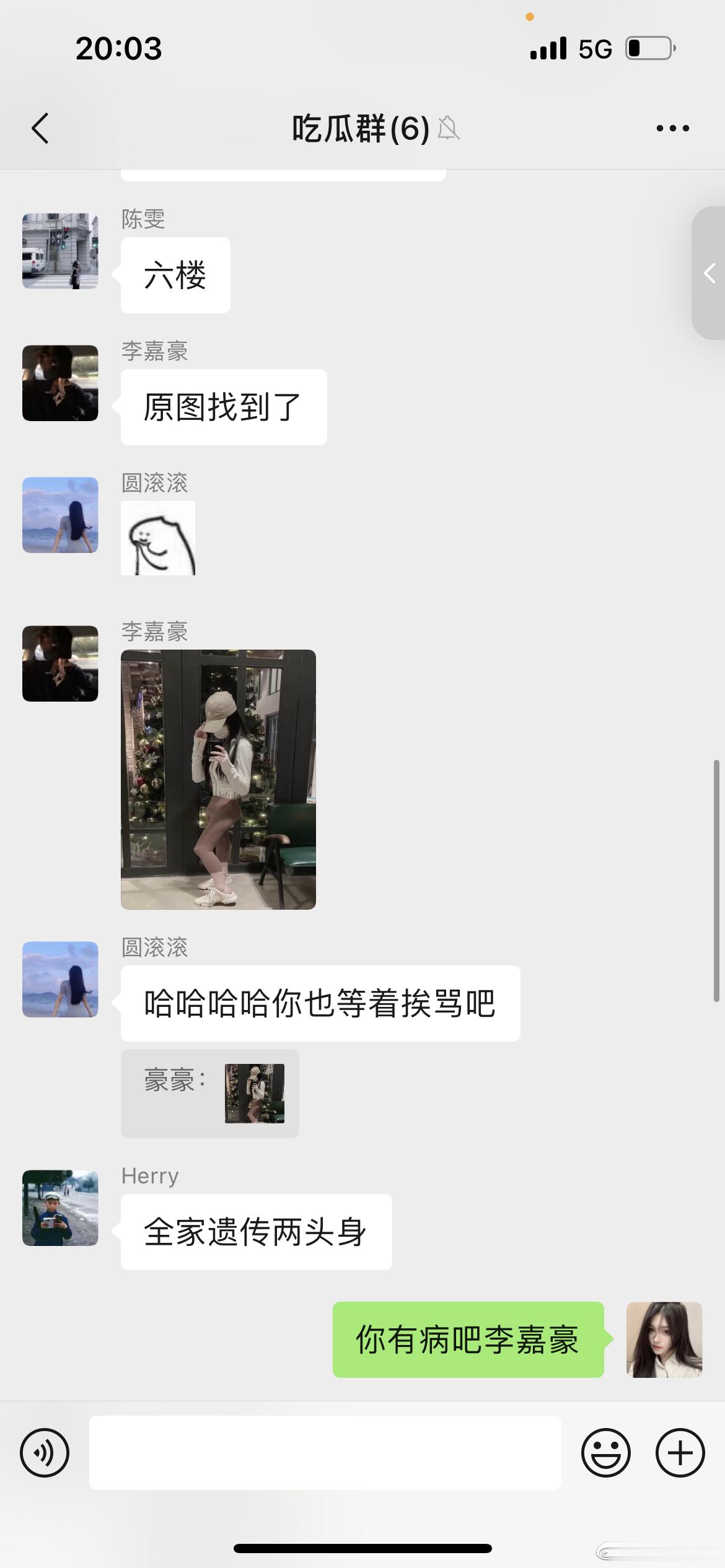Open the group chat overflow menu
The image size is (725, 1568).
click(672, 128)
